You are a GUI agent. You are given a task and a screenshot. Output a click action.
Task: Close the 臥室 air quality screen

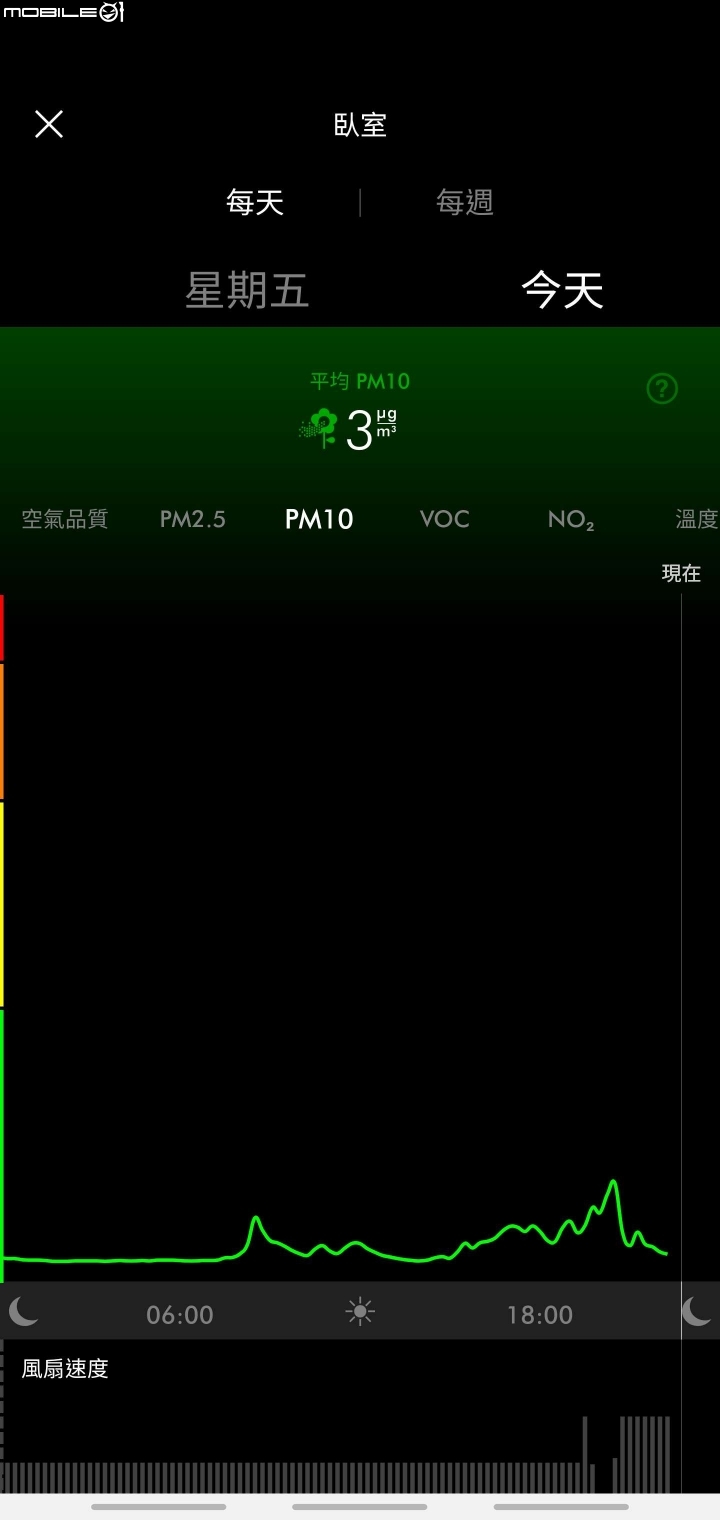pos(49,124)
